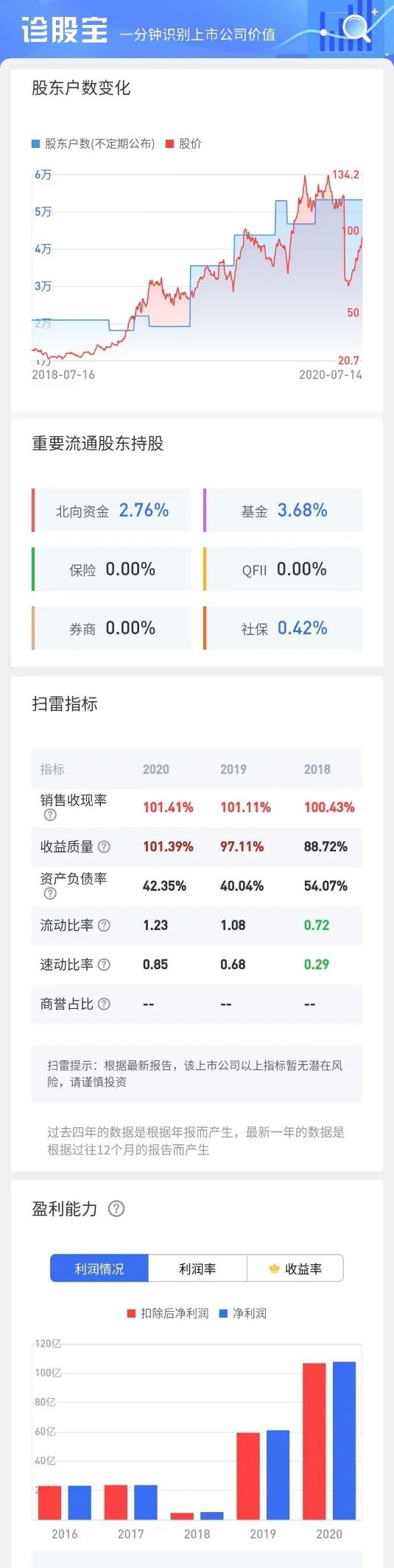Switch to the 利润率 tab
The width and height of the screenshot is (394, 1568).
click(197, 1269)
